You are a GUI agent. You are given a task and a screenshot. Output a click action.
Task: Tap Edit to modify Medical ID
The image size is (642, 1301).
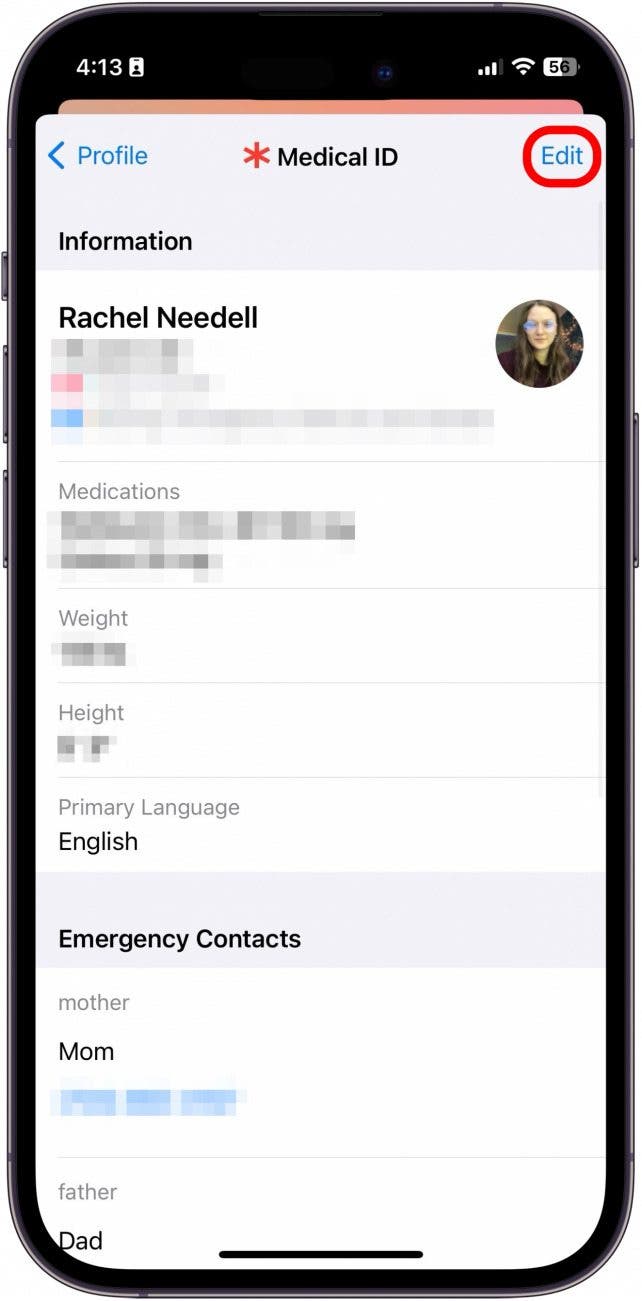tap(561, 156)
